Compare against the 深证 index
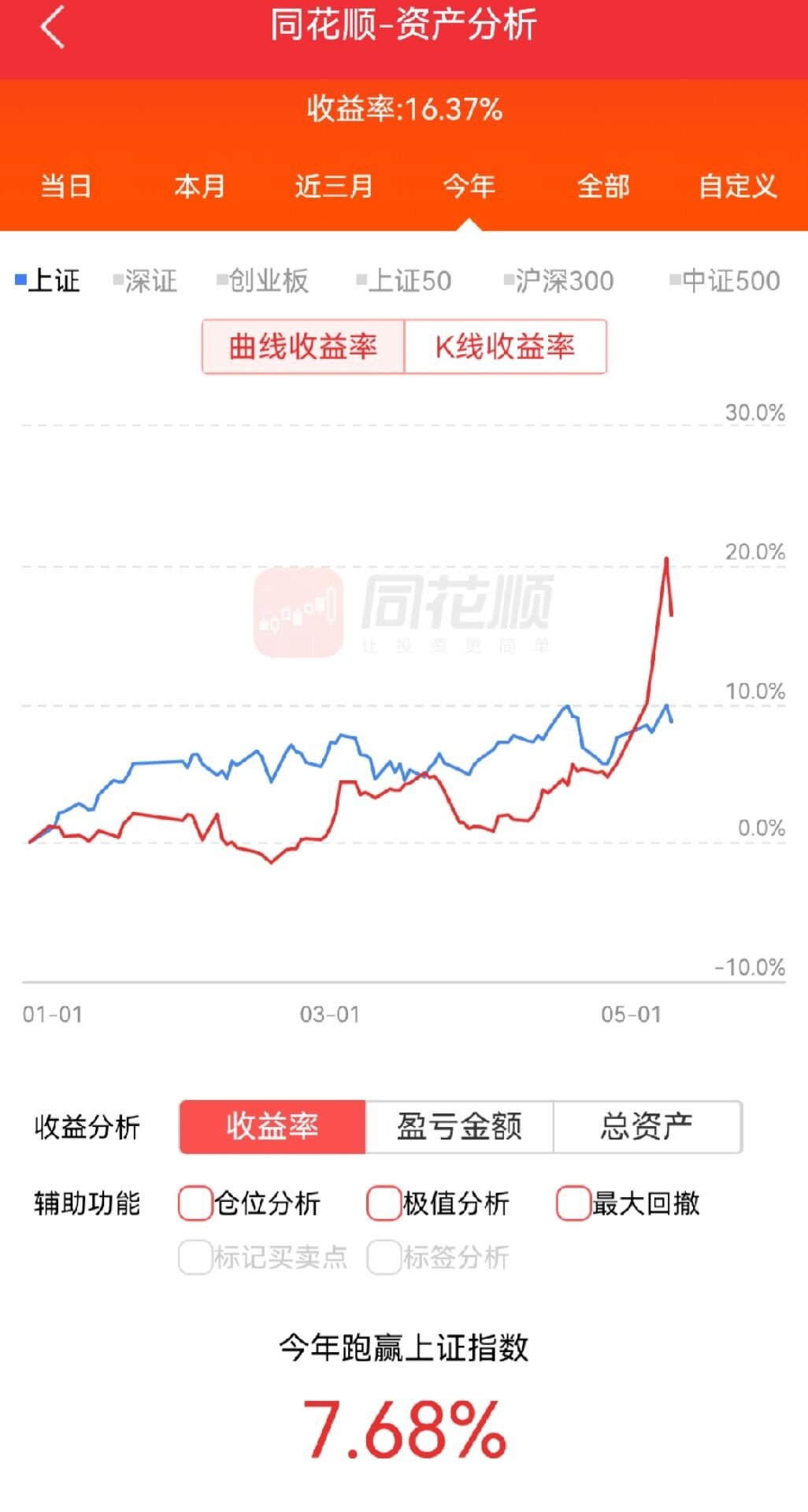This screenshot has height=1512, width=808. click(145, 280)
